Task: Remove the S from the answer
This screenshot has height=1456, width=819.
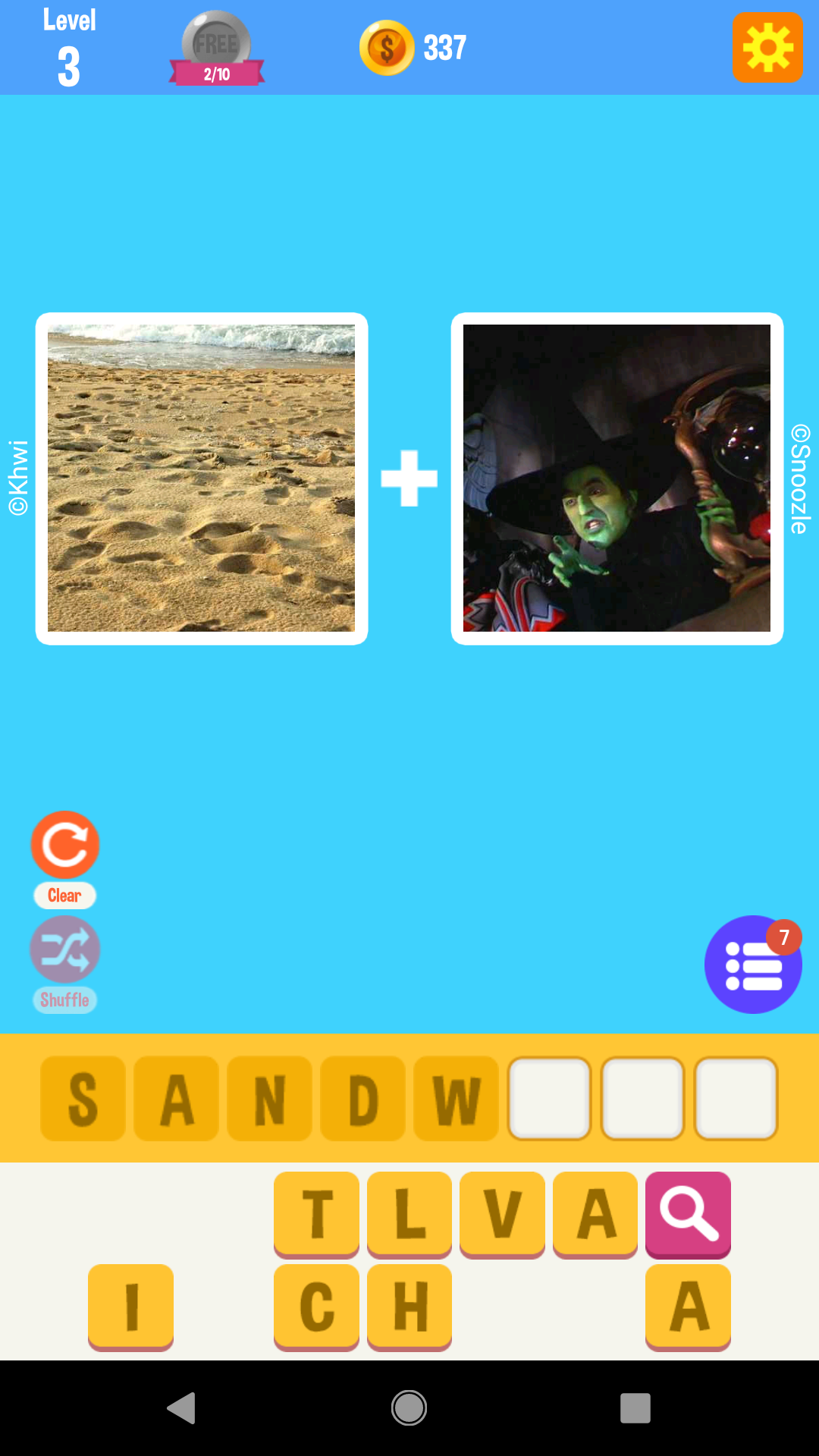Action: point(83,1098)
